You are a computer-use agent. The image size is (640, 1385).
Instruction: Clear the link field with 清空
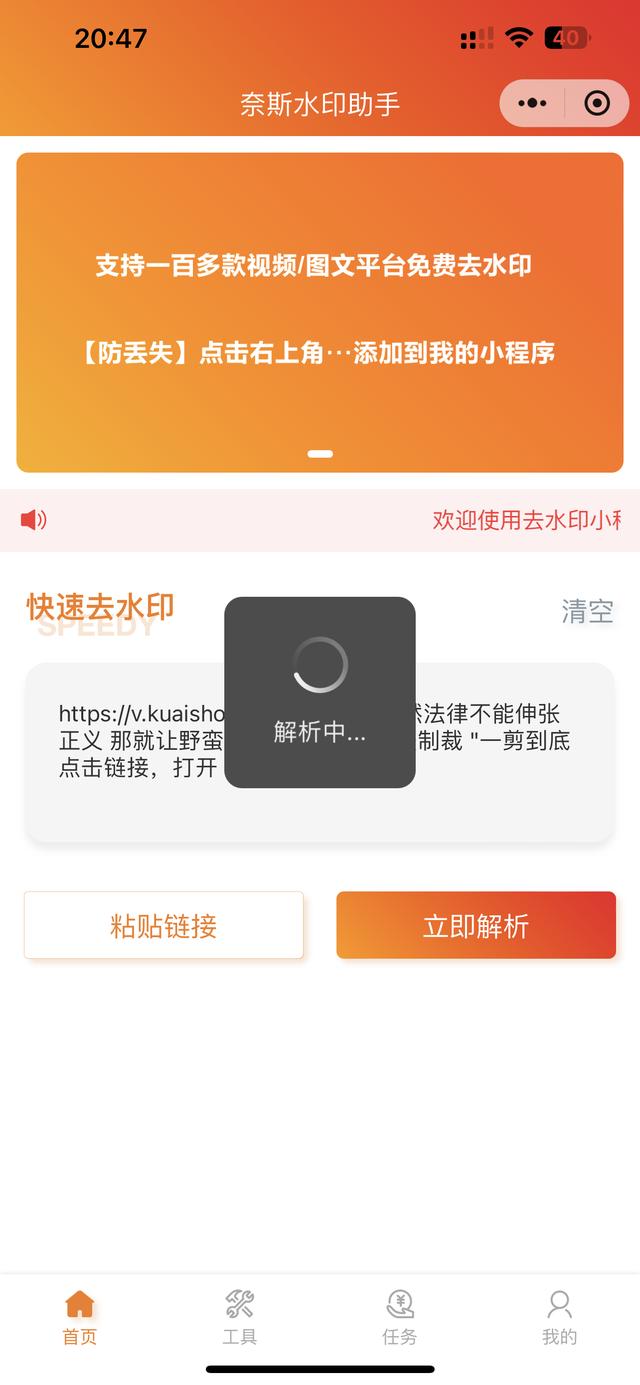587,611
